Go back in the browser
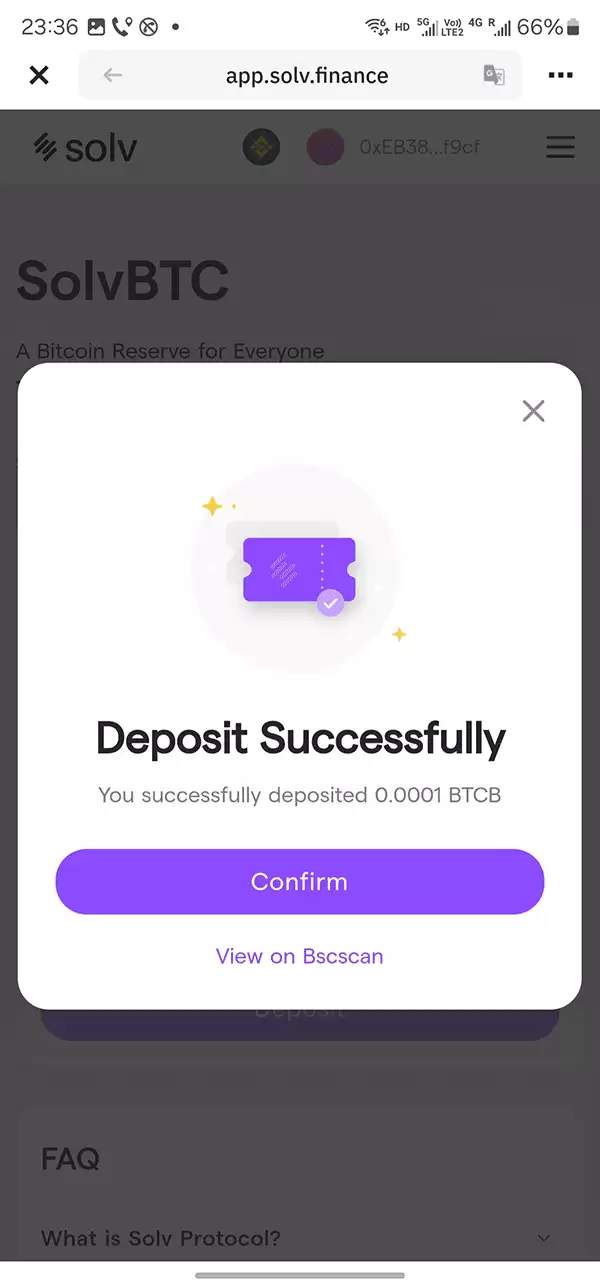Screen dimensions: 600x1287 112,75
